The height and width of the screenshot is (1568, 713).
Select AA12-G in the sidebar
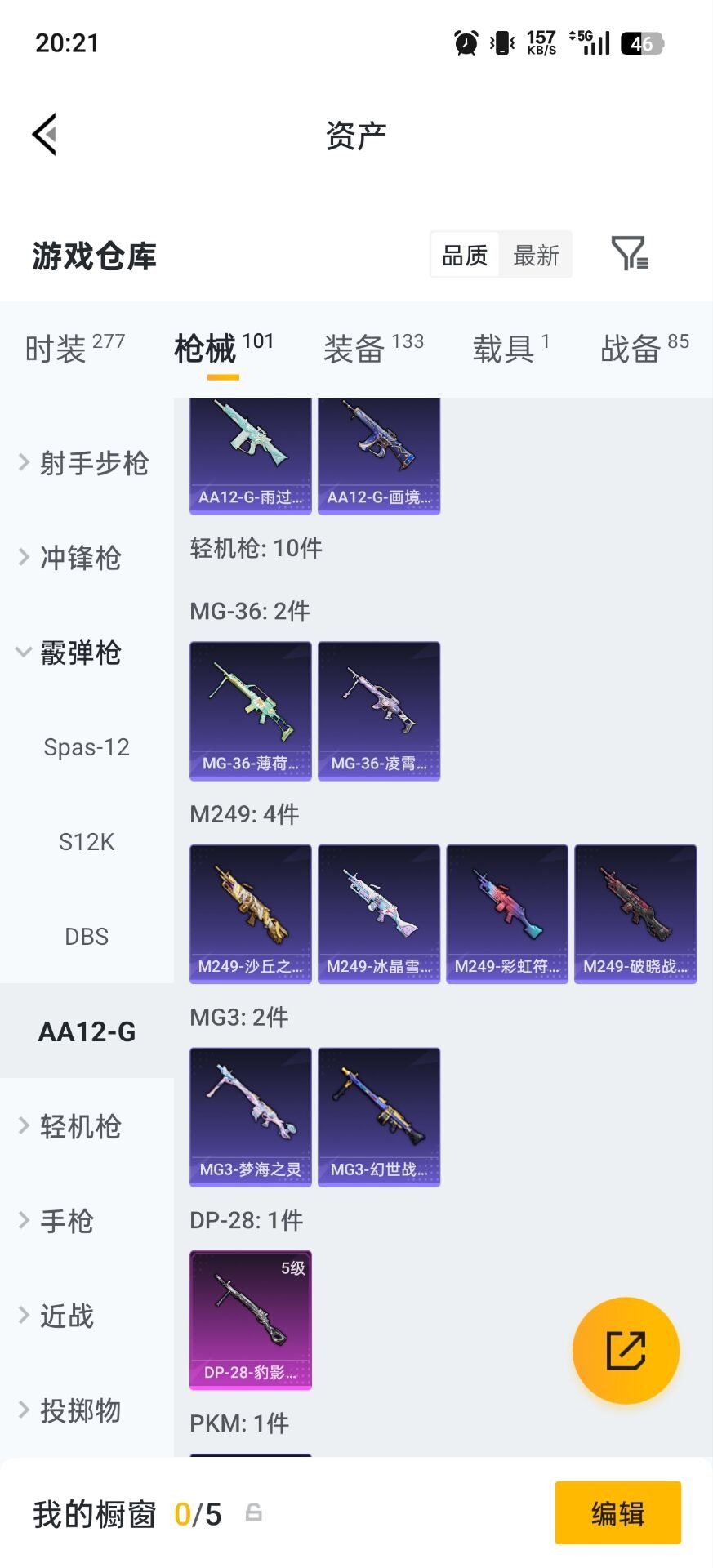[86, 1031]
